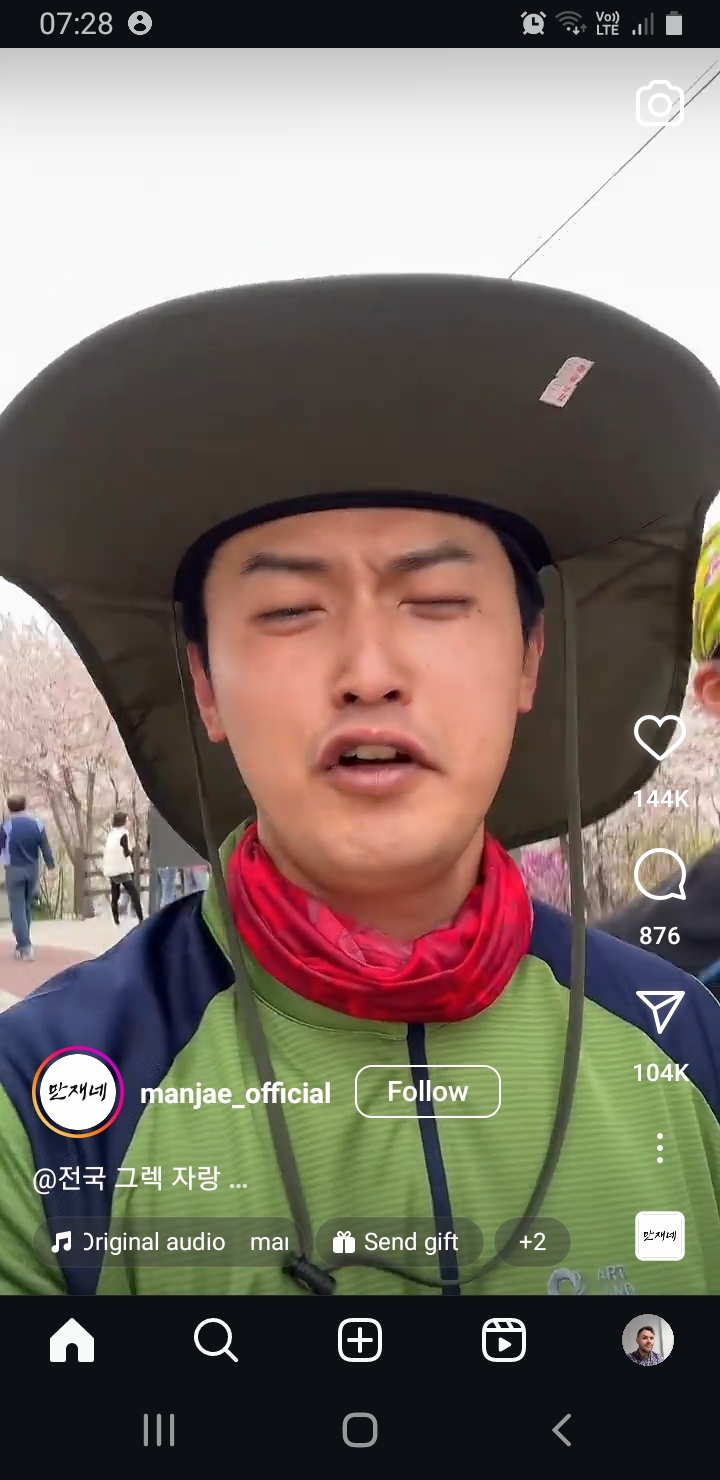The height and width of the screenshot is (1480, 720).
Task: Switch to the Search tab
Action: (215, 1340)
